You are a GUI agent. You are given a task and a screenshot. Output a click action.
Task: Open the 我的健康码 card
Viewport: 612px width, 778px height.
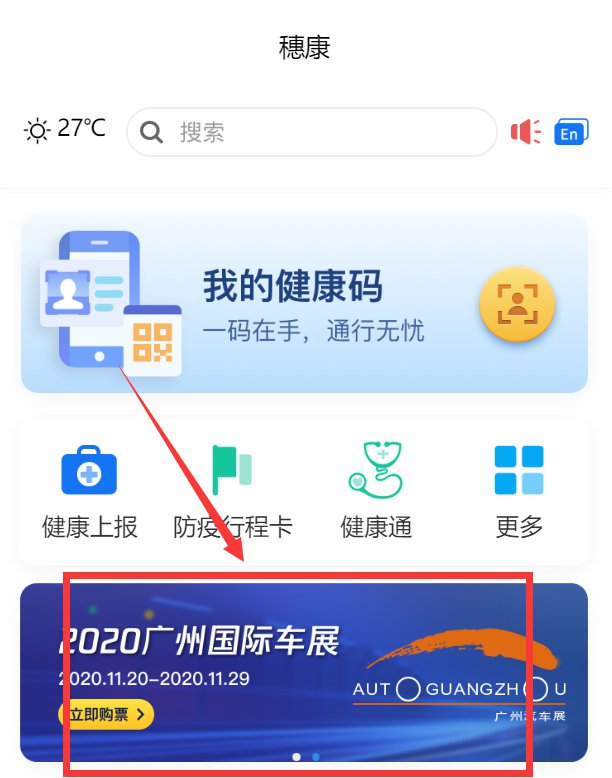click(x=303, y=303)
